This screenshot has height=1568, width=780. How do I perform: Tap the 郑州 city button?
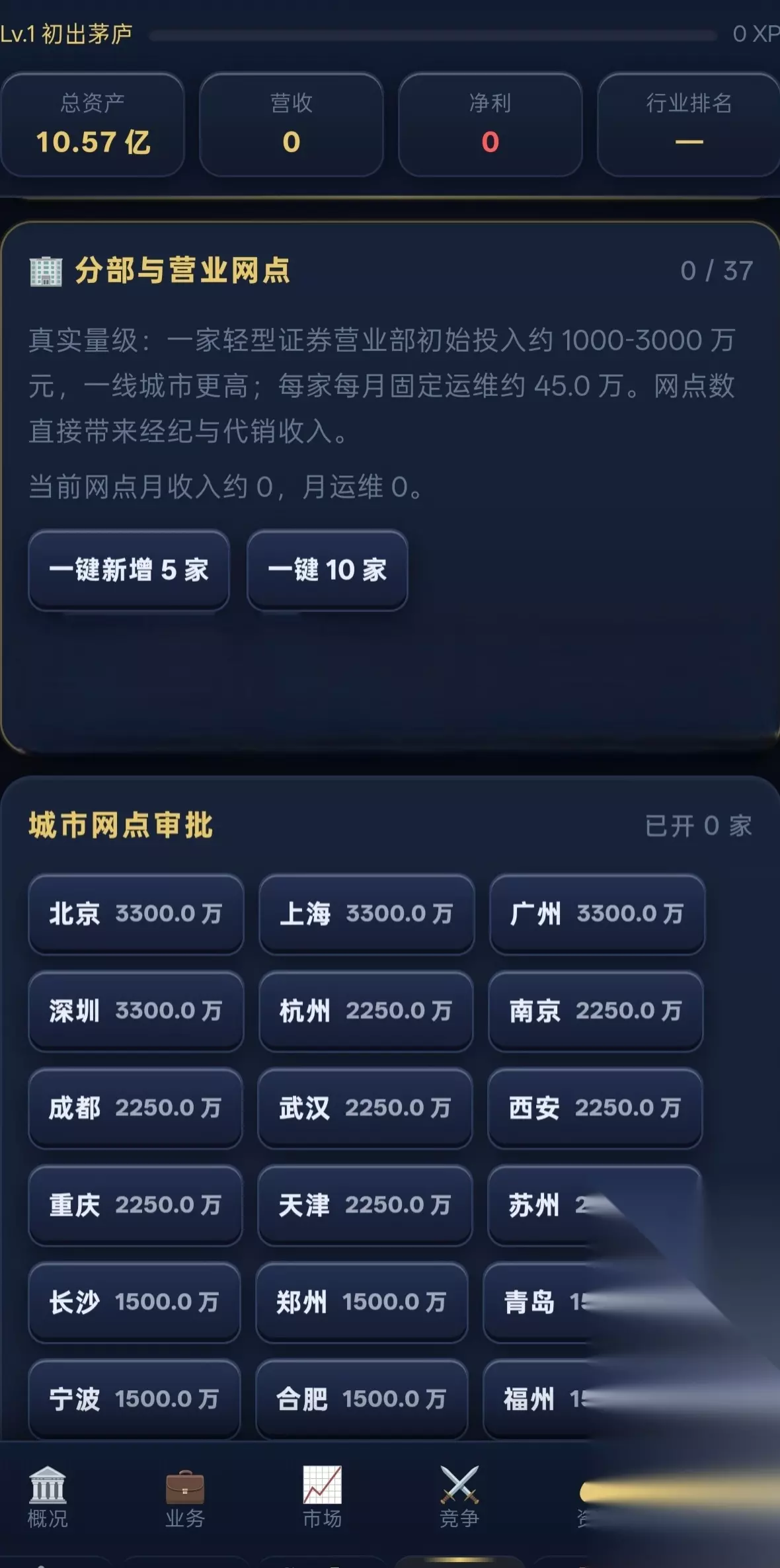tap(362, 1302)
